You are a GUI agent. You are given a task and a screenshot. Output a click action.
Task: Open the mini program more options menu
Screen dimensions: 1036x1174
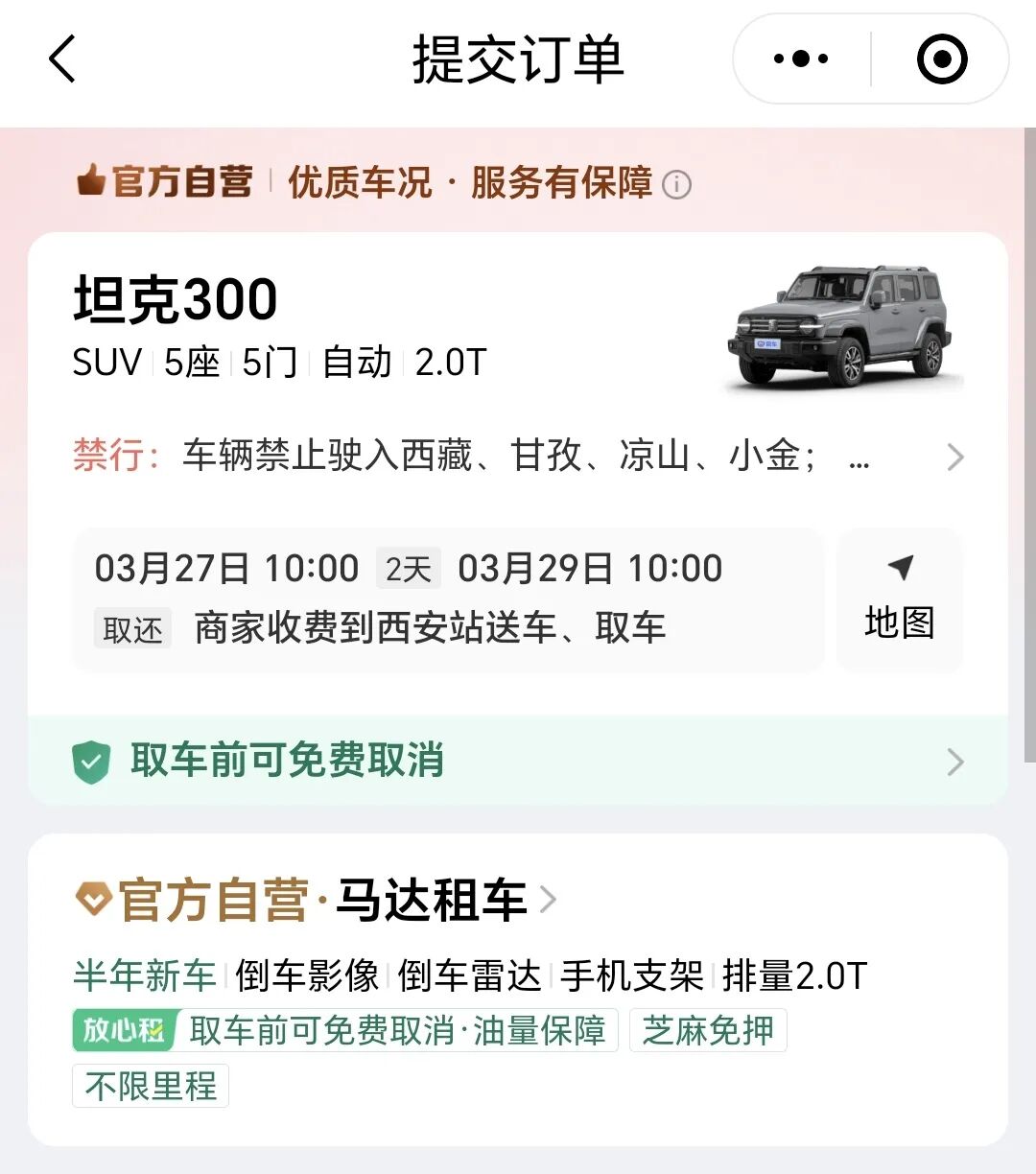(801, 59)
